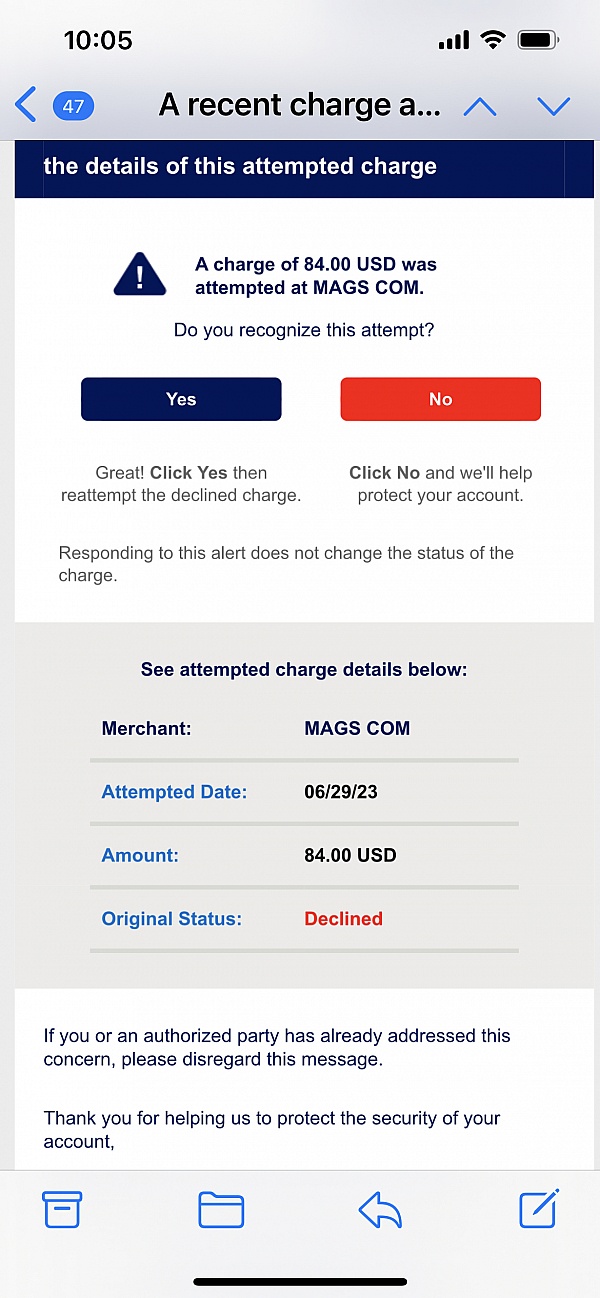This screenshot has height=1298, width=600.
Task: Reply to this email
Action: [x=380, y=1210]
